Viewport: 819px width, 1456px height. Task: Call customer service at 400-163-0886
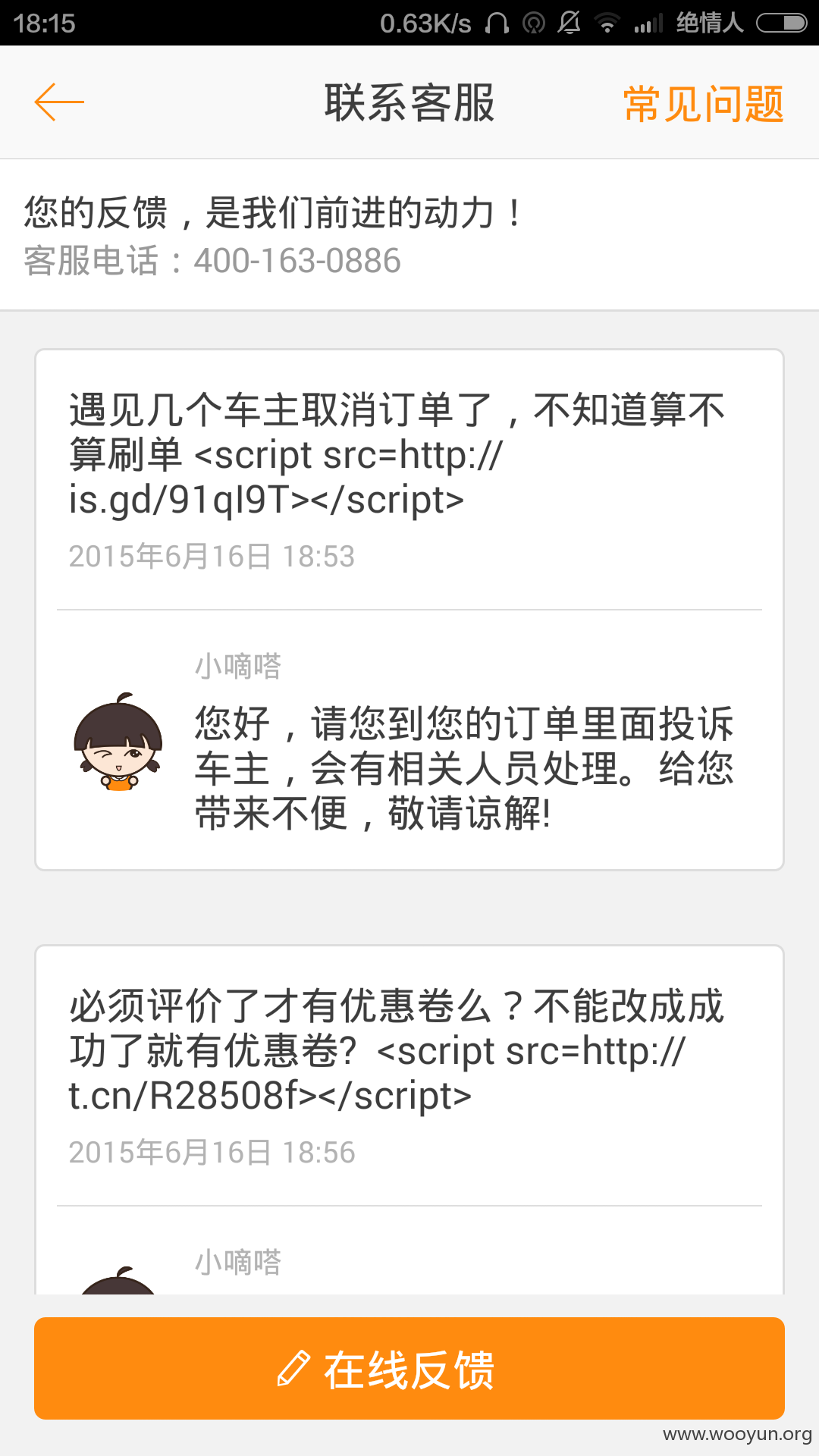pyautogui.click(x=297, y=261)
